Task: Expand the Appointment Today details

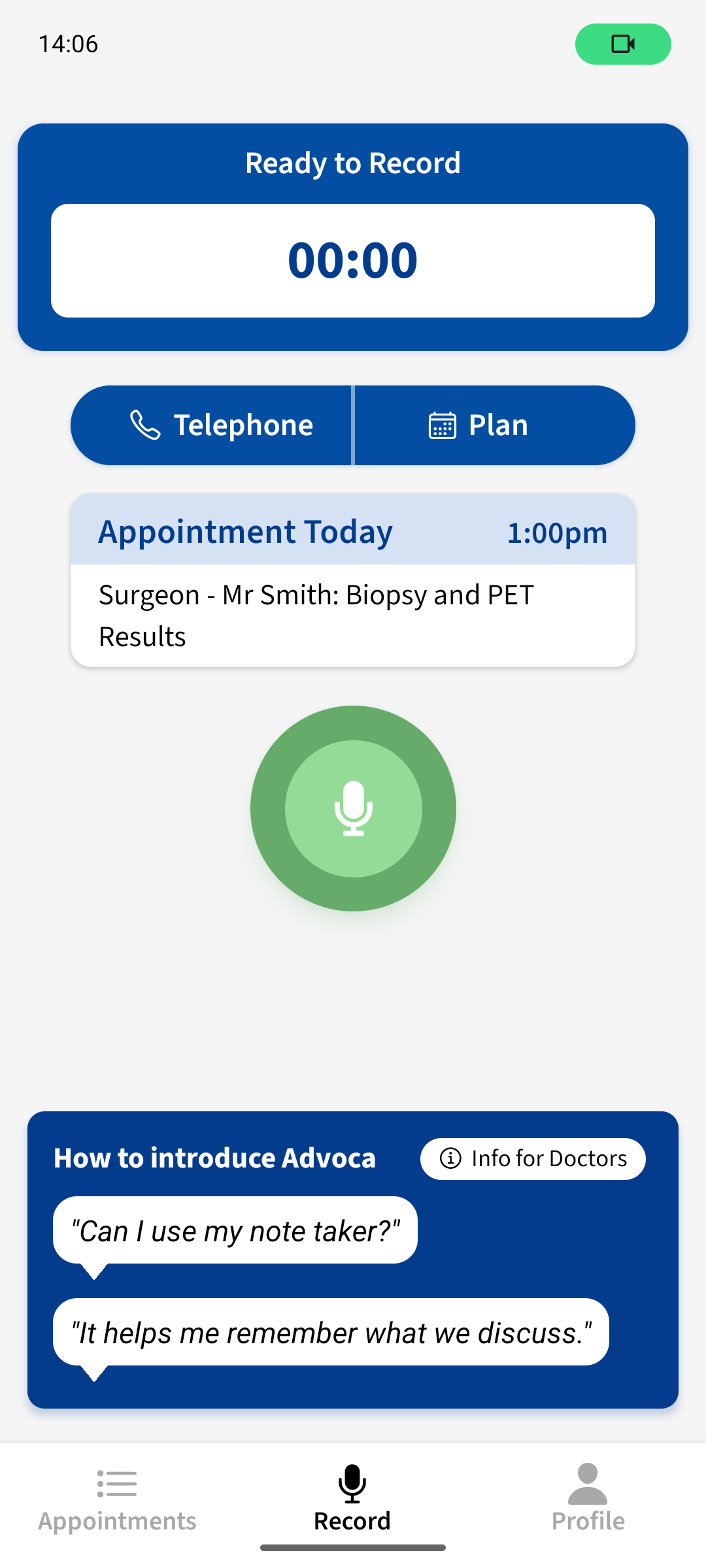Action: 353,580
